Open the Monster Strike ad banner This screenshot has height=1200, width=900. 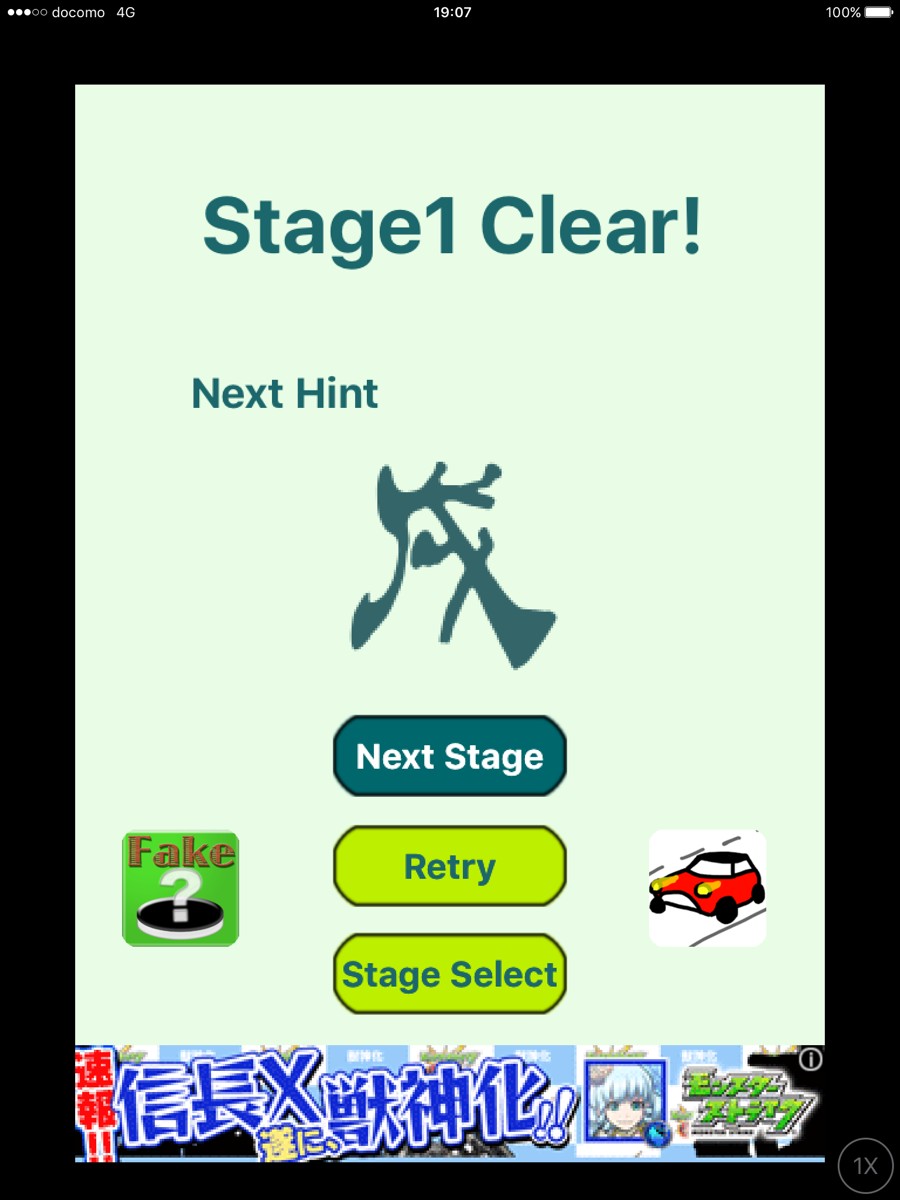click(x=450, y=1103)
